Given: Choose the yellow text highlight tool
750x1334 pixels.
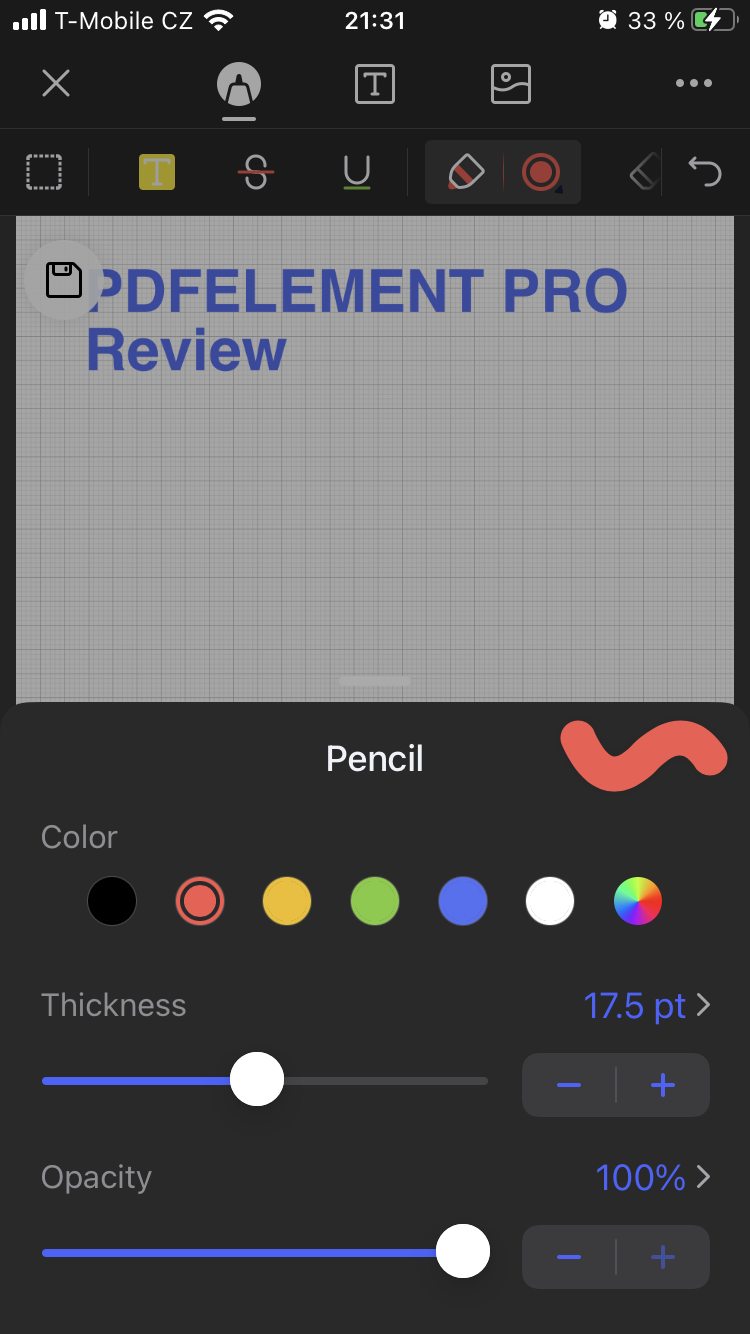Looking at the screenshot, I should [x=157, y=172].
